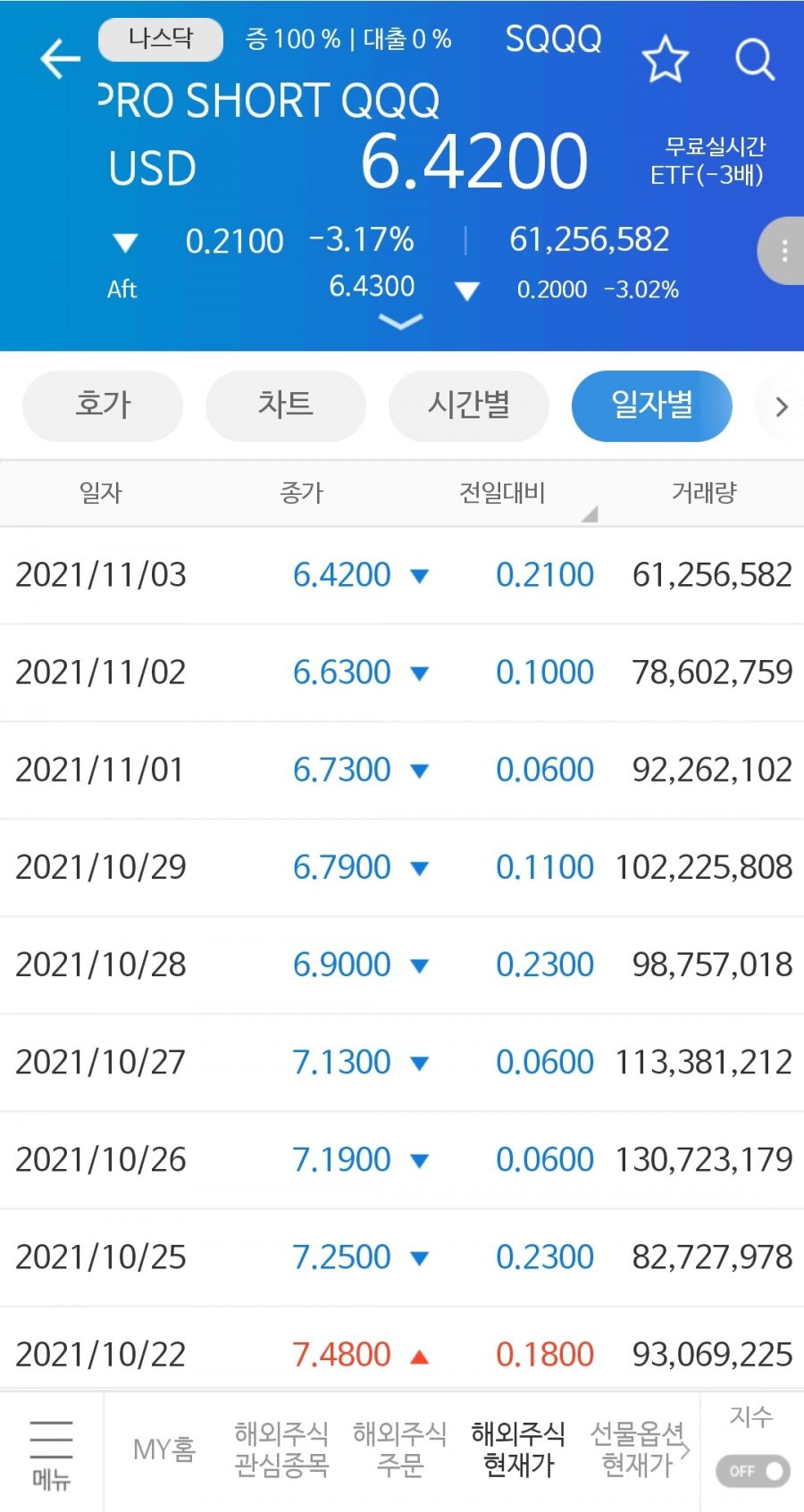Open the three-dot side handle
This screenshot has height=1512, width=804.
783,251
